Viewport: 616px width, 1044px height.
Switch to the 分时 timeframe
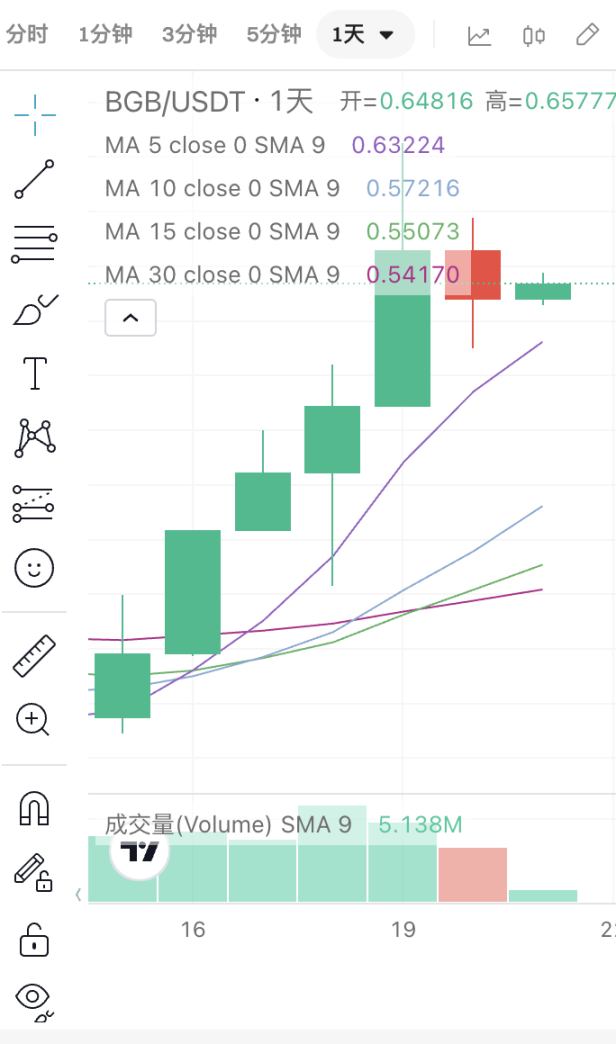click(x=27, y=35)
